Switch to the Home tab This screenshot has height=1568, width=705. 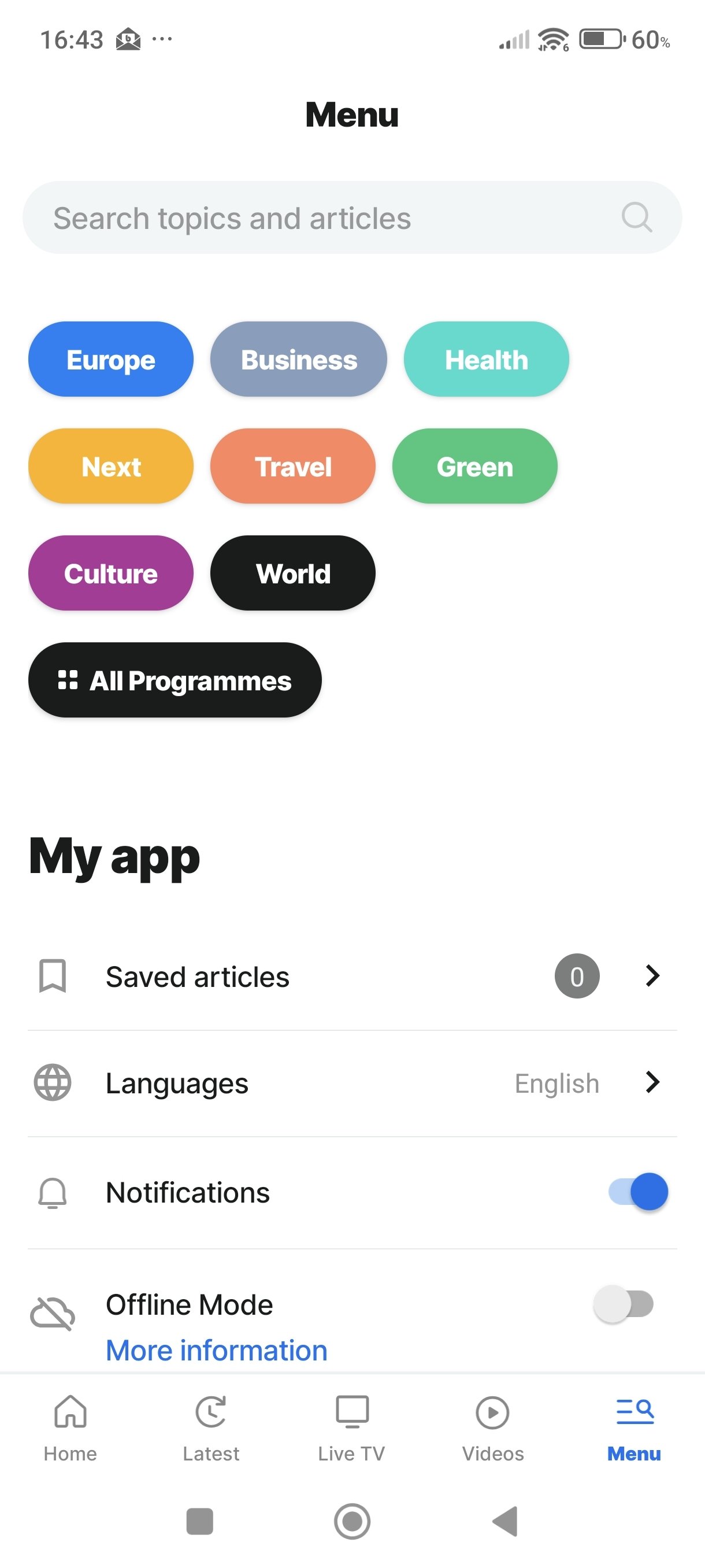point(70,1428)
